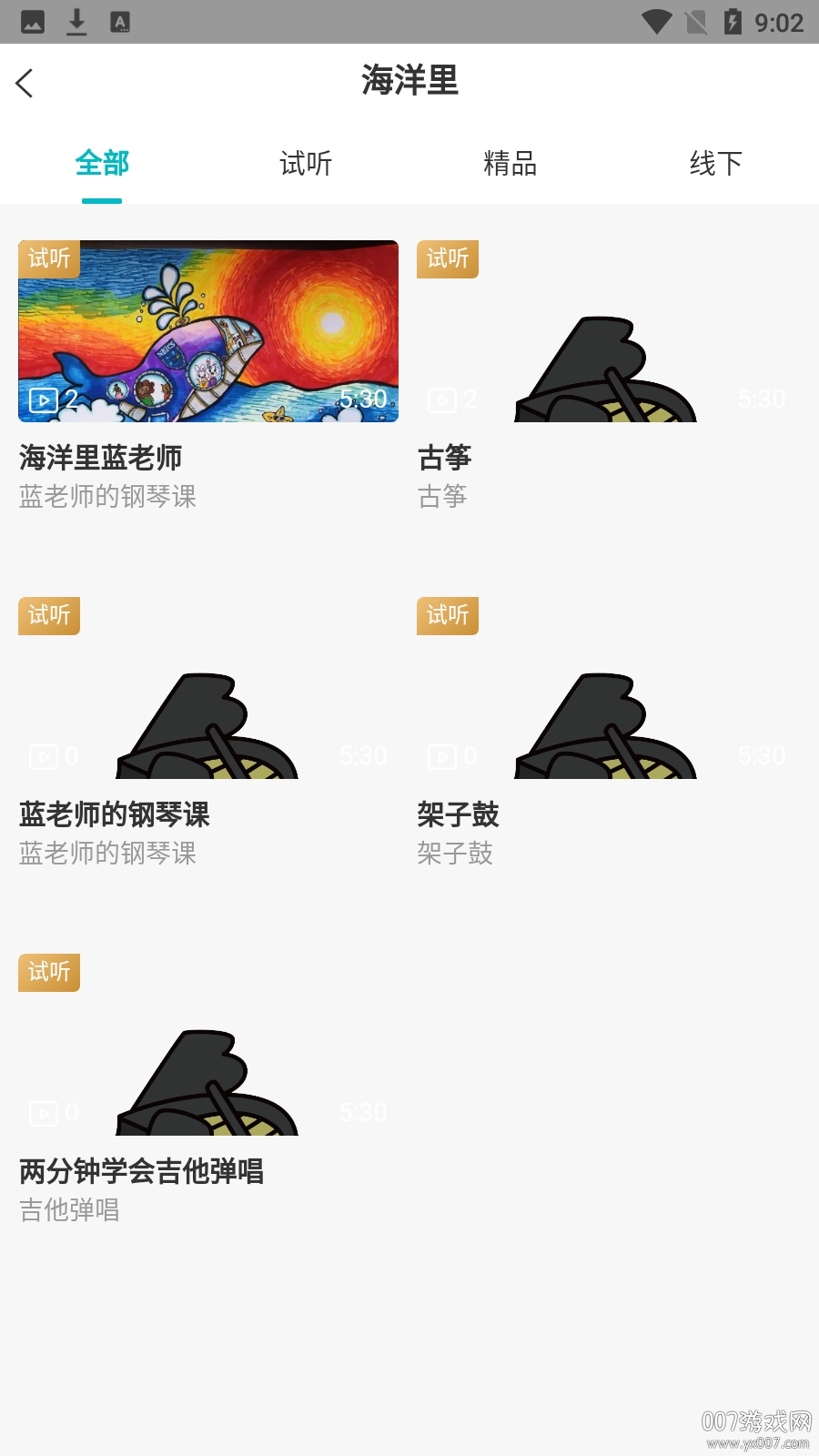Select the 全部 tab
Viewport: 819px width, 1456px height.
coord(102,164)
